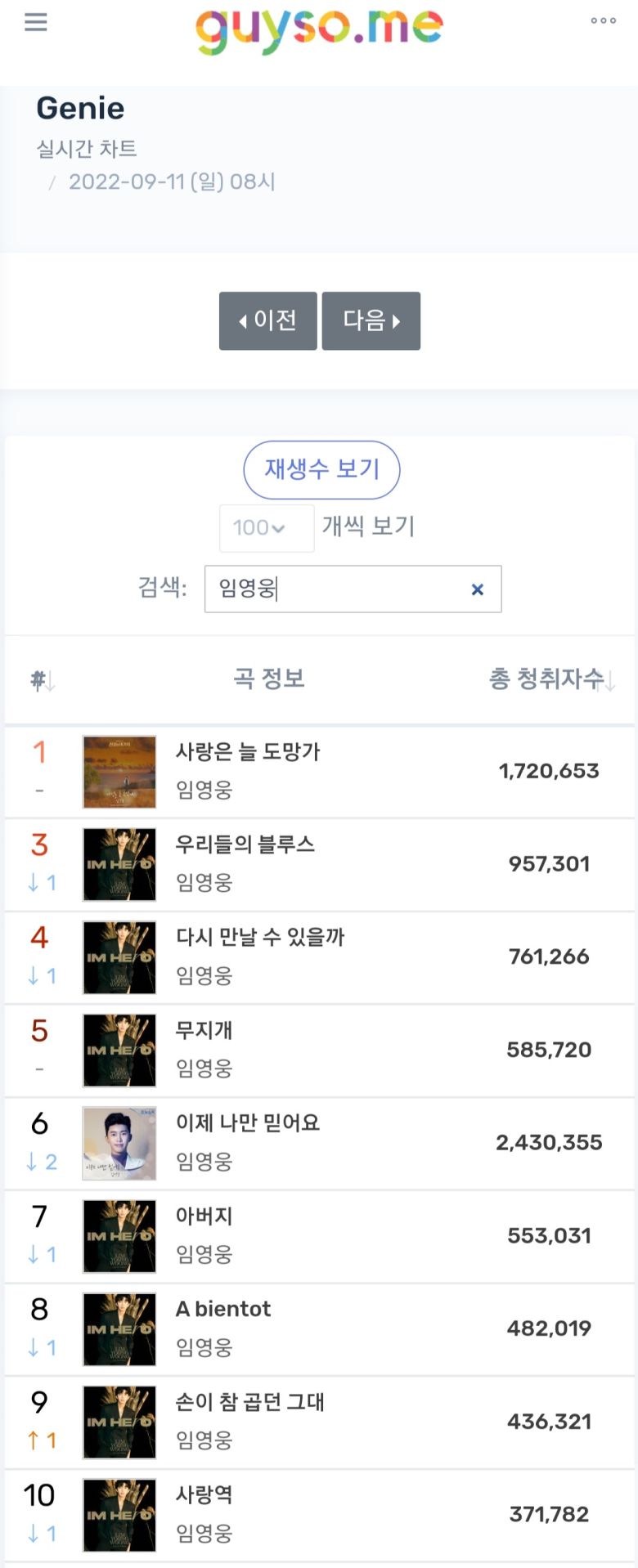Select the 실시간 차트 label
This screenshot has width=638, height=1568.
click(88, 150)
